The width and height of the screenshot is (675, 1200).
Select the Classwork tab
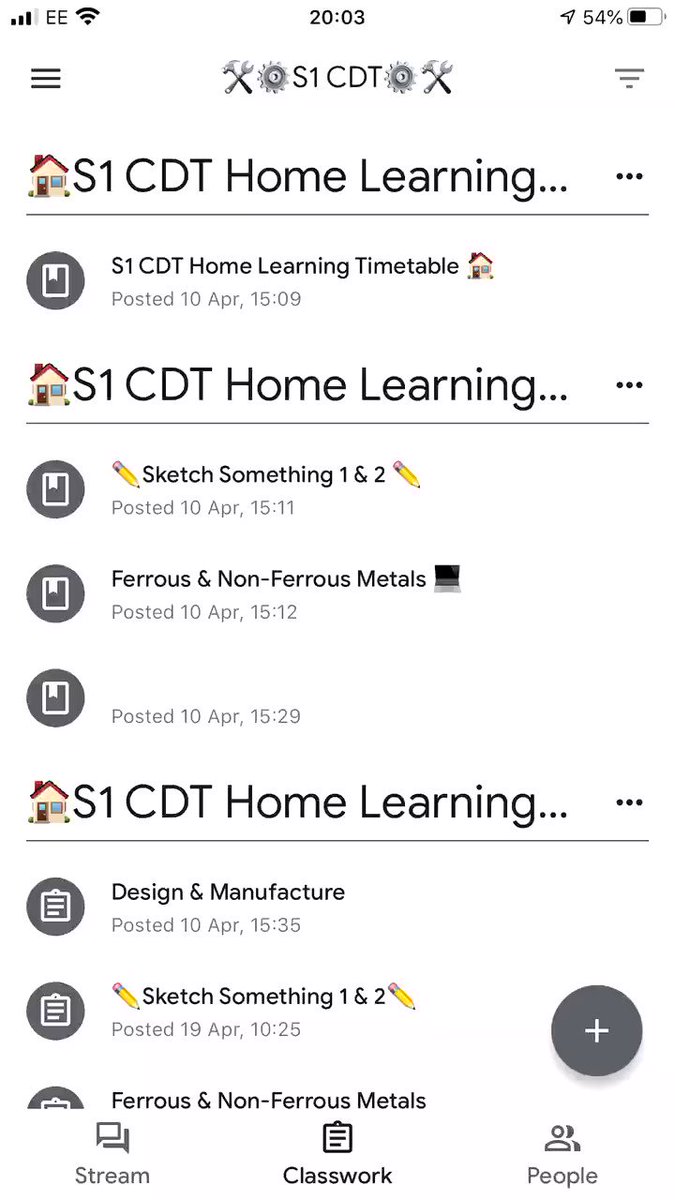[x=338, y=1155]
